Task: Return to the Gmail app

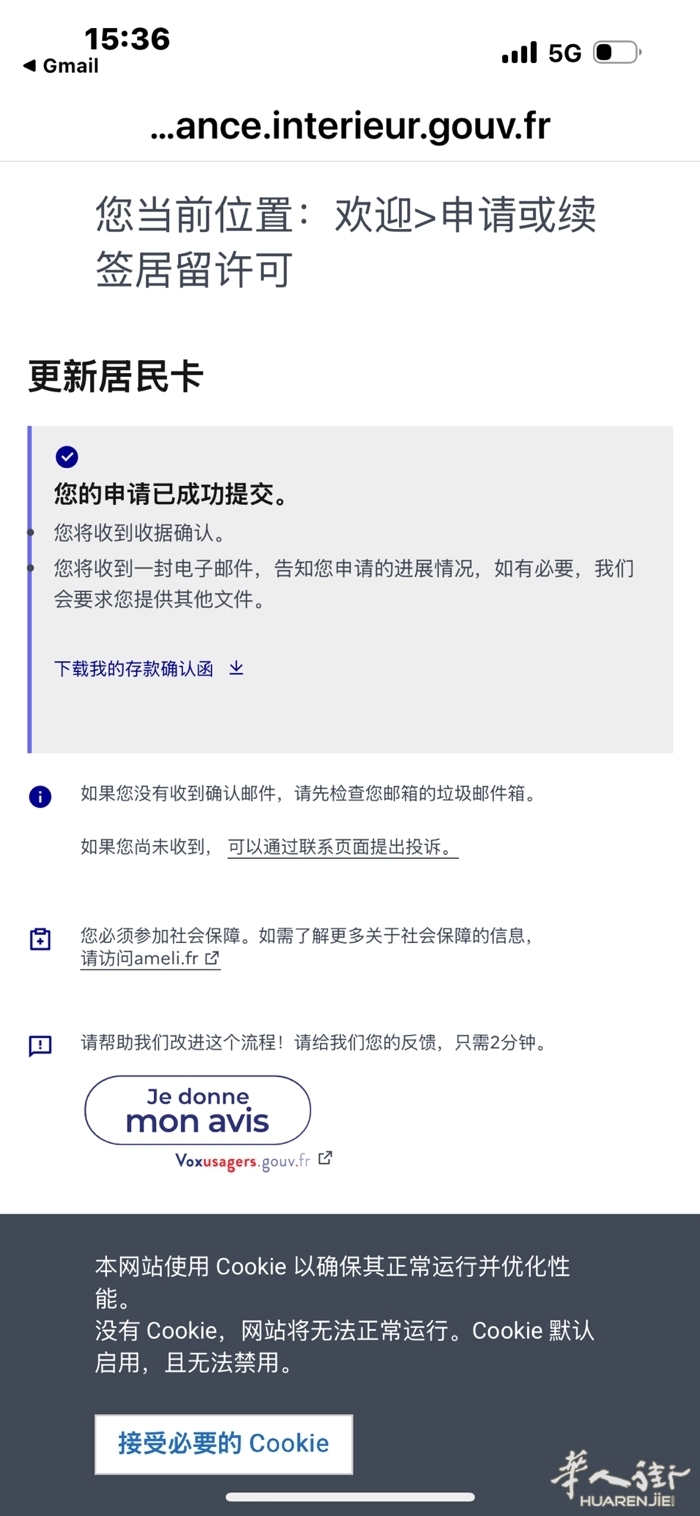Action: [x=61, y=66]
